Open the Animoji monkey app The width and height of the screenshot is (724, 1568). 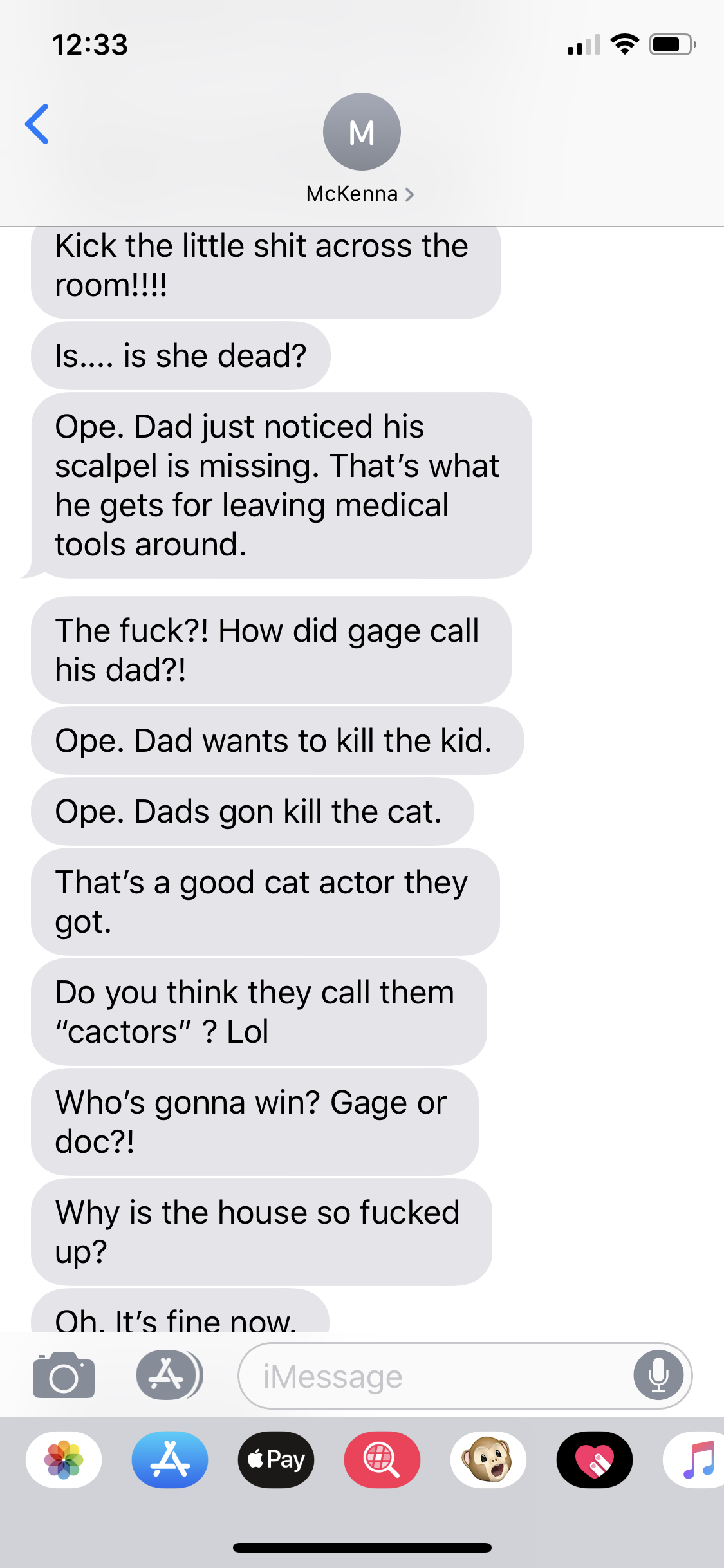[x=488, y=1460]
